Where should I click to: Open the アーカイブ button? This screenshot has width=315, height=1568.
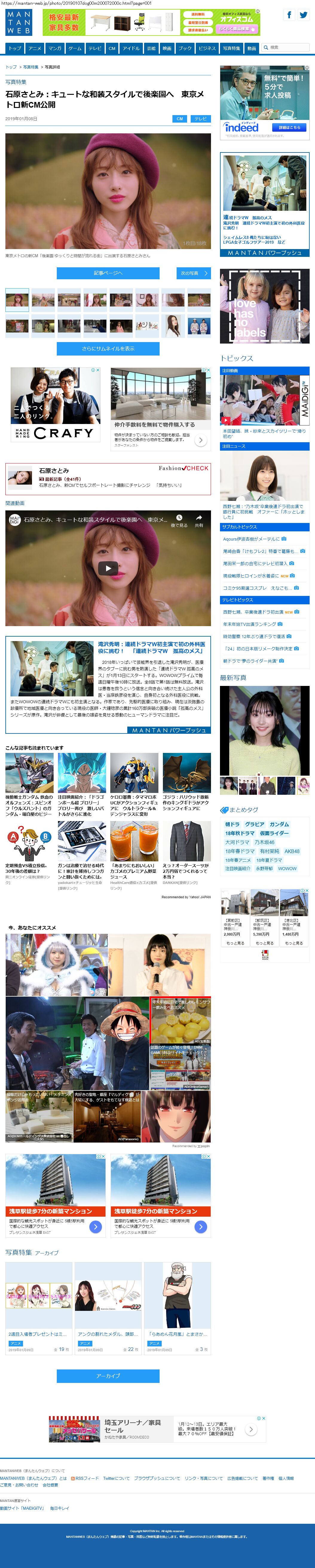108,1376
